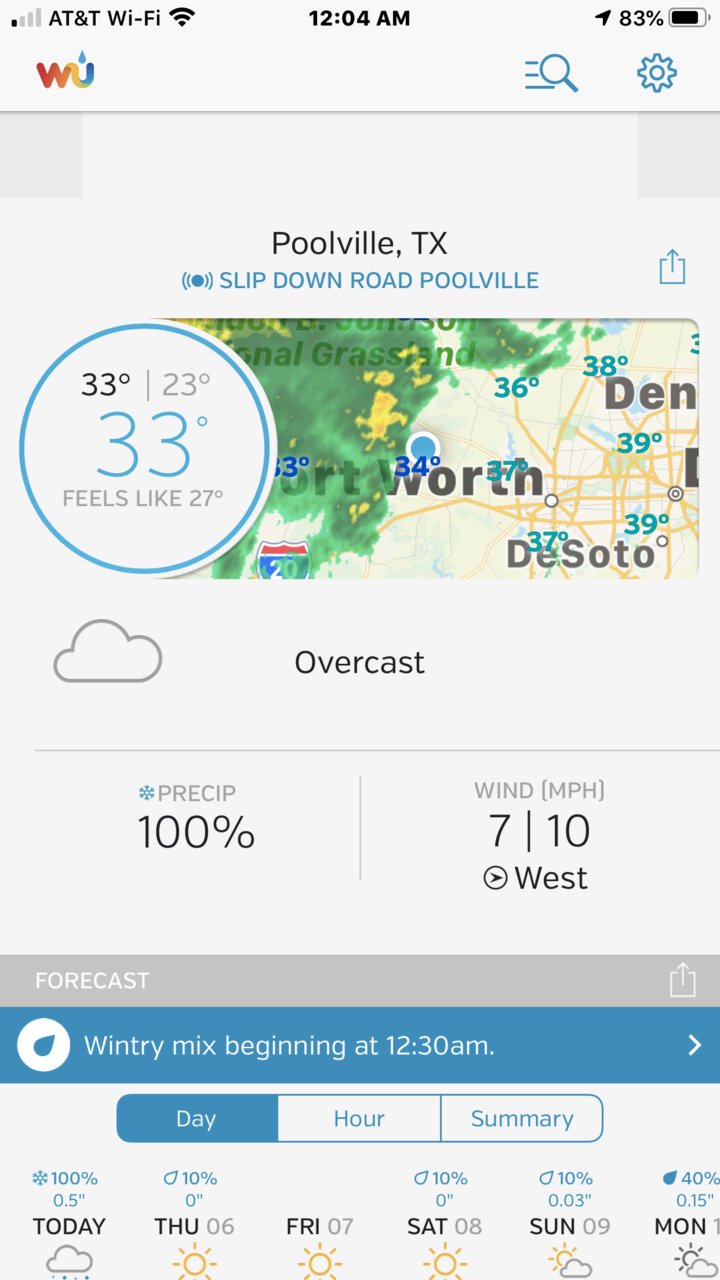Screen dimensions: 720x1280
Task: Select the SUN 09 forecast day
Action: pyautogui.click(x=569, y=1225)
